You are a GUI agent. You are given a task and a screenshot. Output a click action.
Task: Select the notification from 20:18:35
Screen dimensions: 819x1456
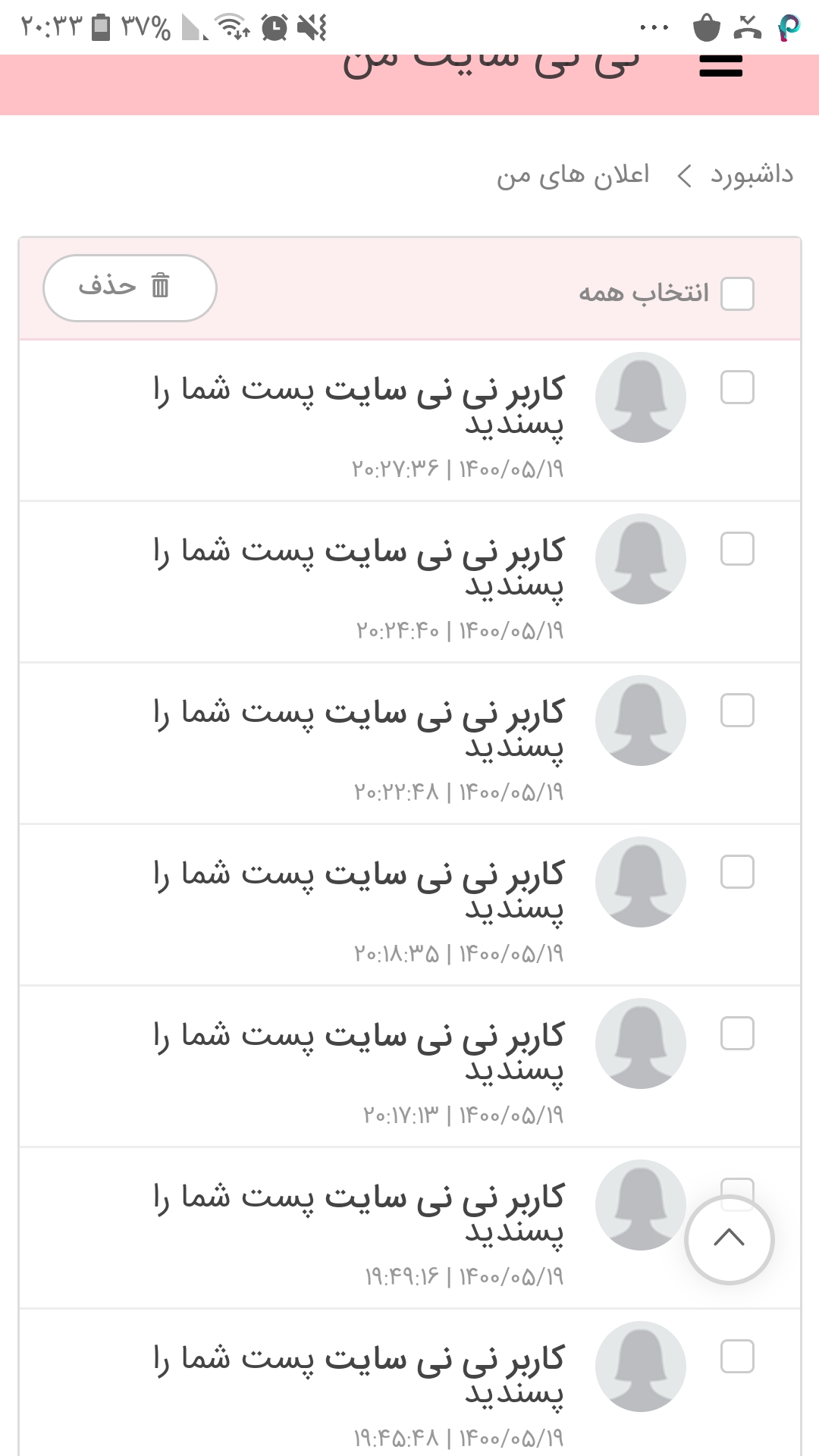[x=737, y=872]
